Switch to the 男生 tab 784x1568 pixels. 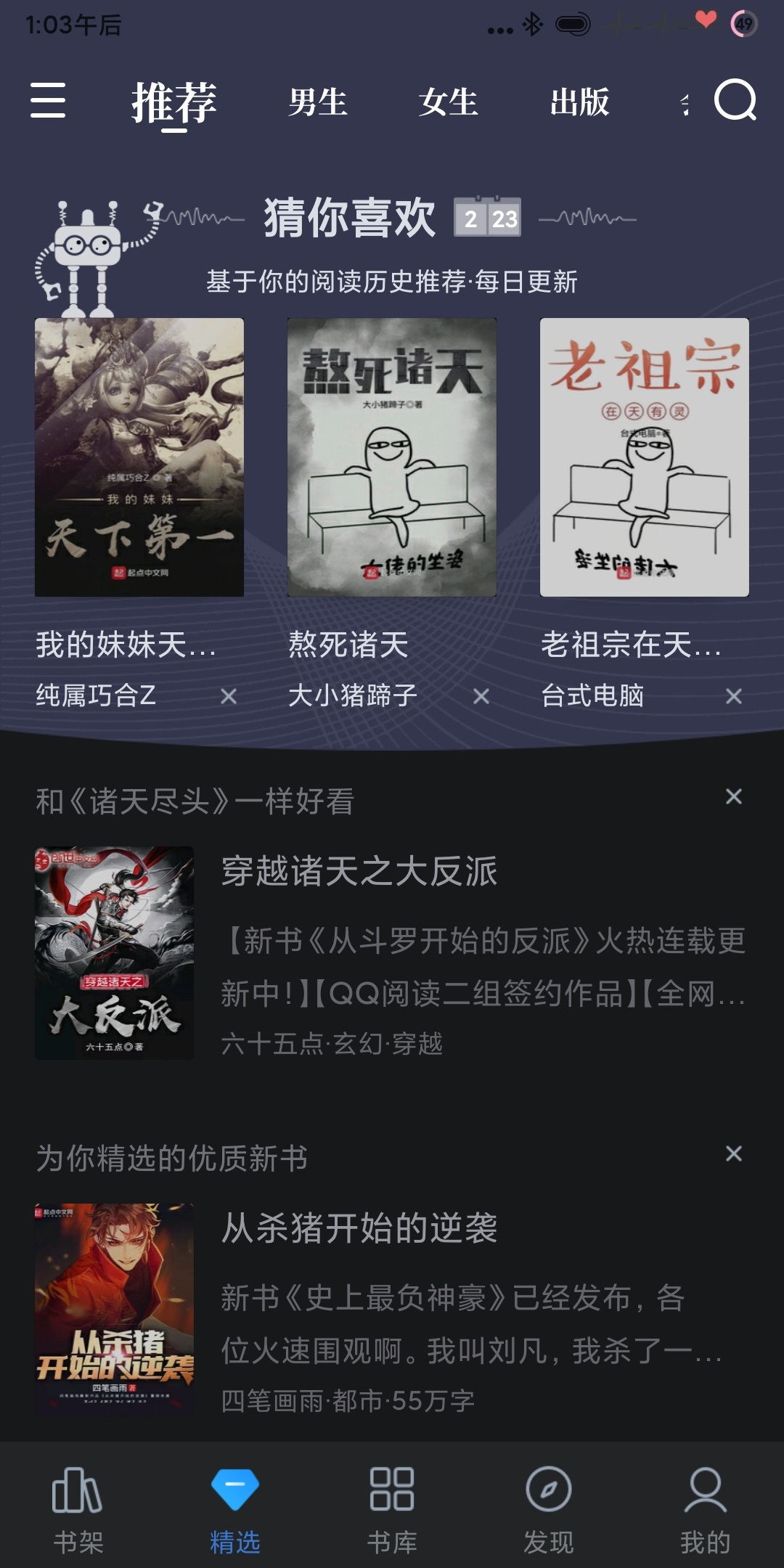pyautogui.click(x=317, y=102)
